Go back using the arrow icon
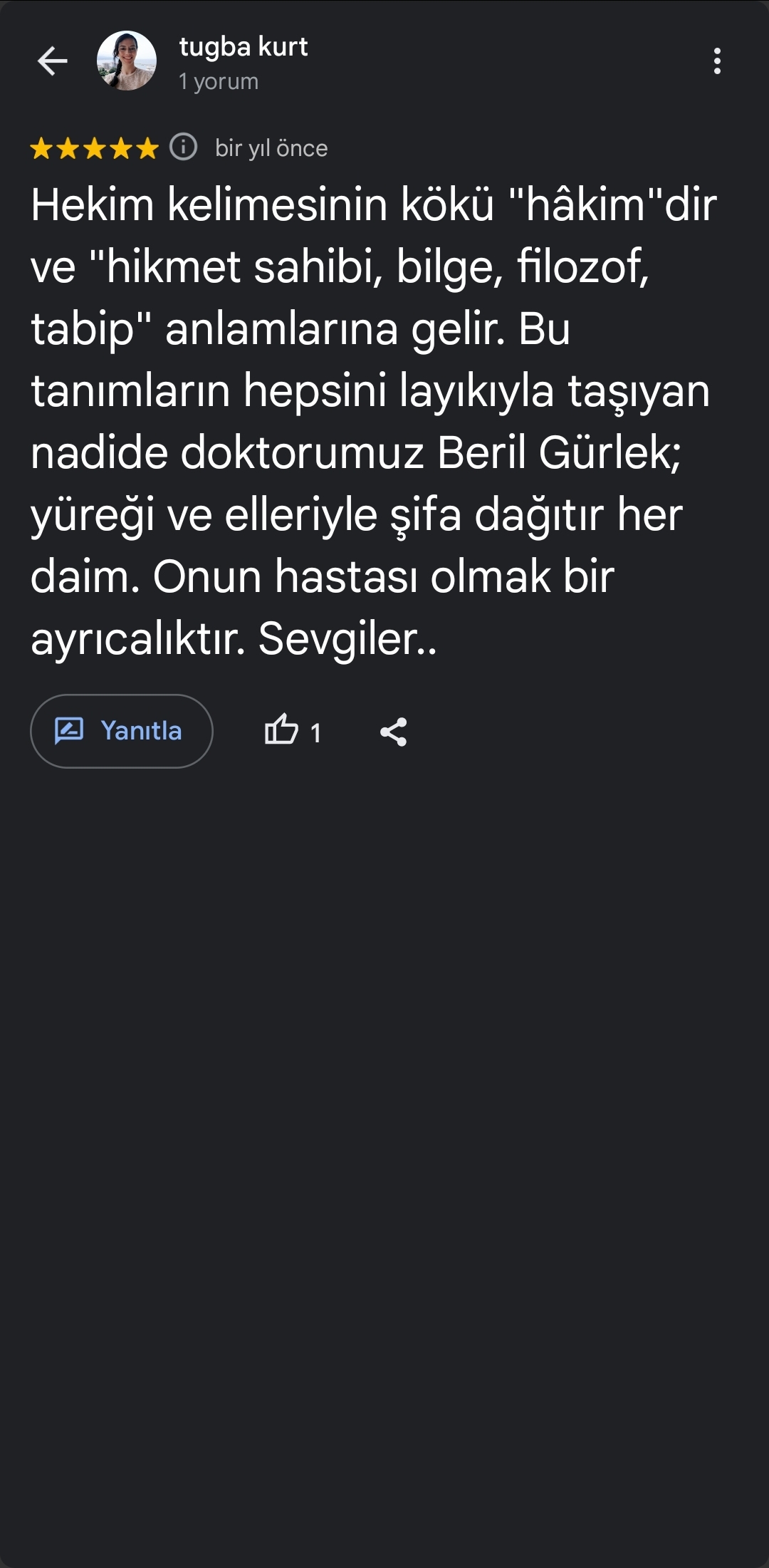 point(52,61)
